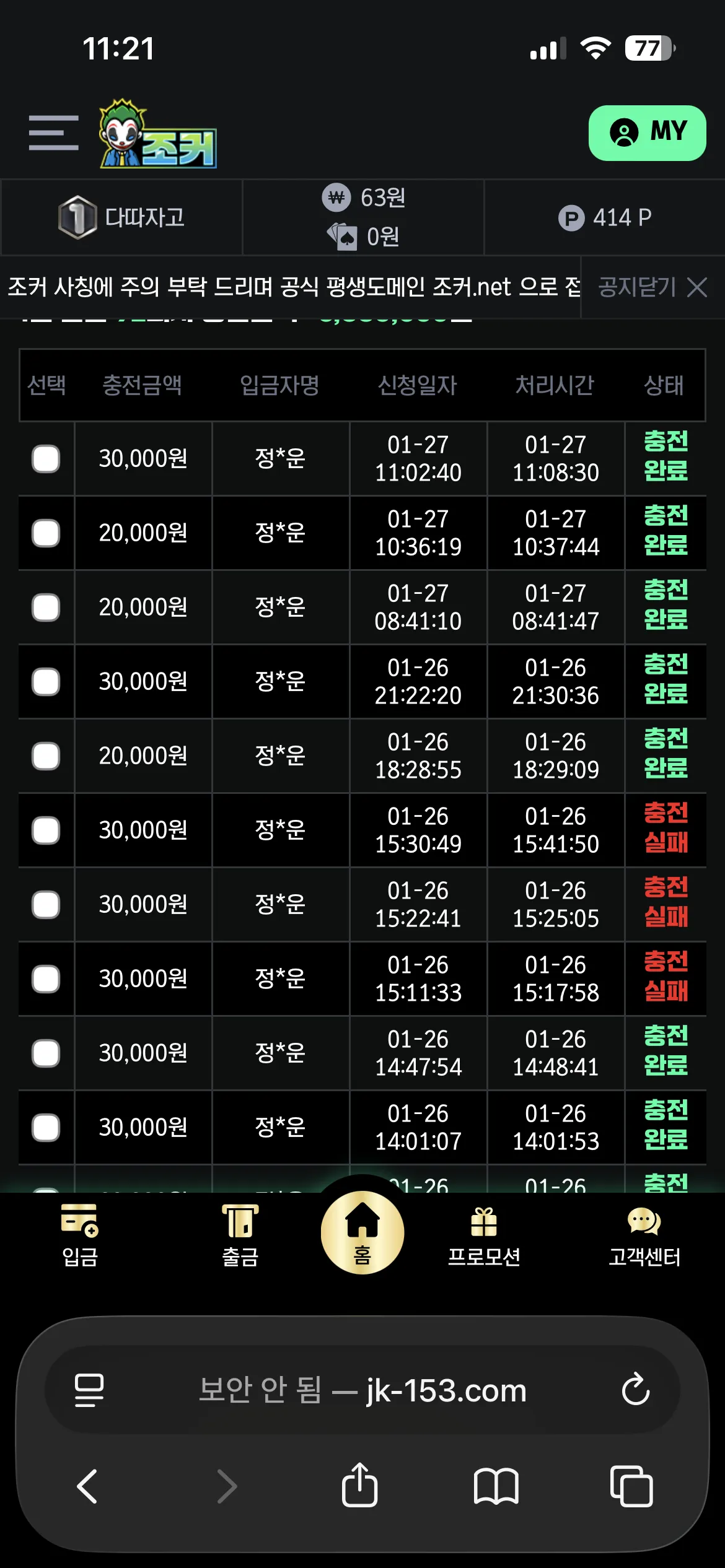Tap the browser share icon

coord(359,1485)
